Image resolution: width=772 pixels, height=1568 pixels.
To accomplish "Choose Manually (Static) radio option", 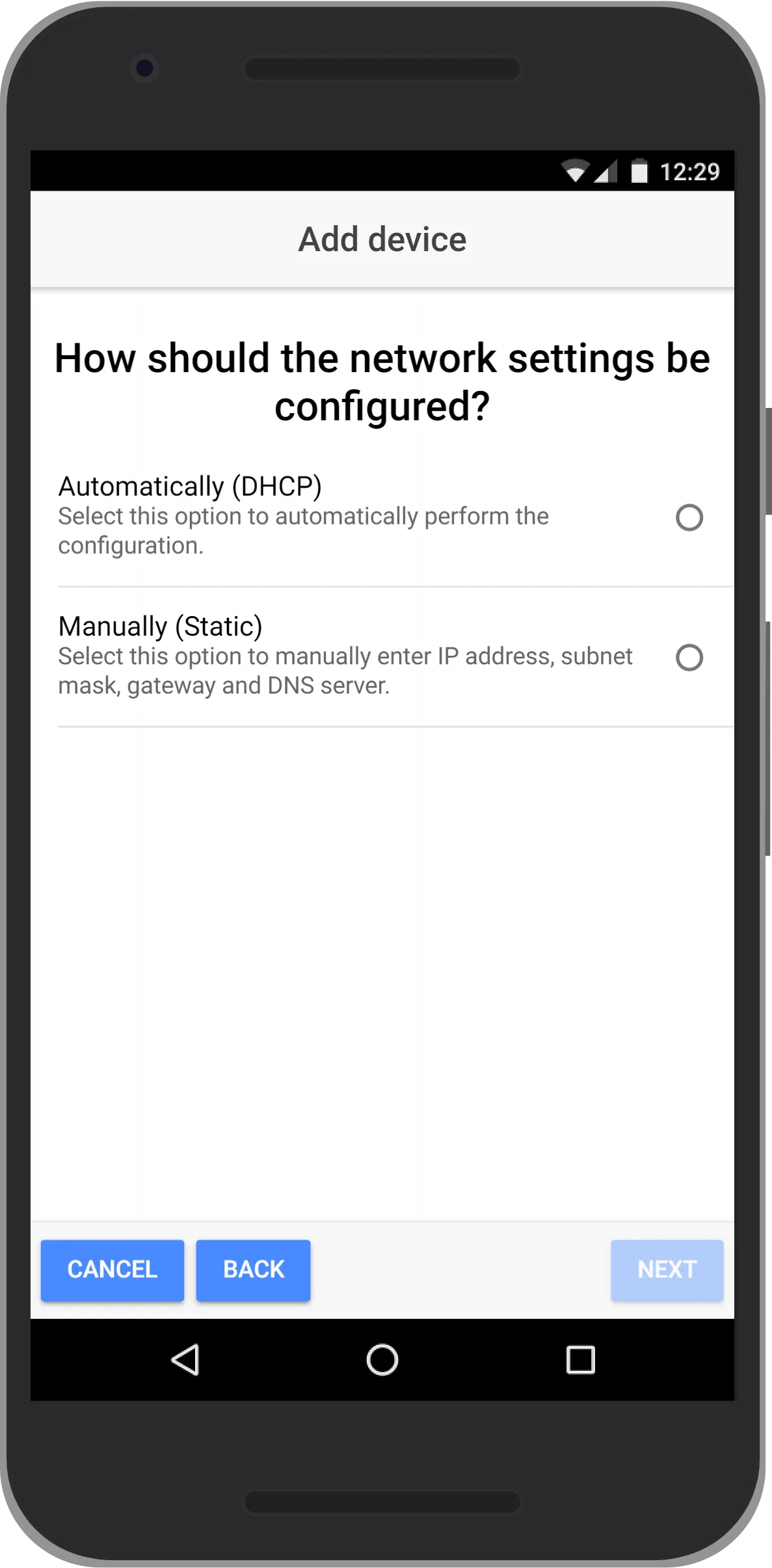I will click(689, 658).
